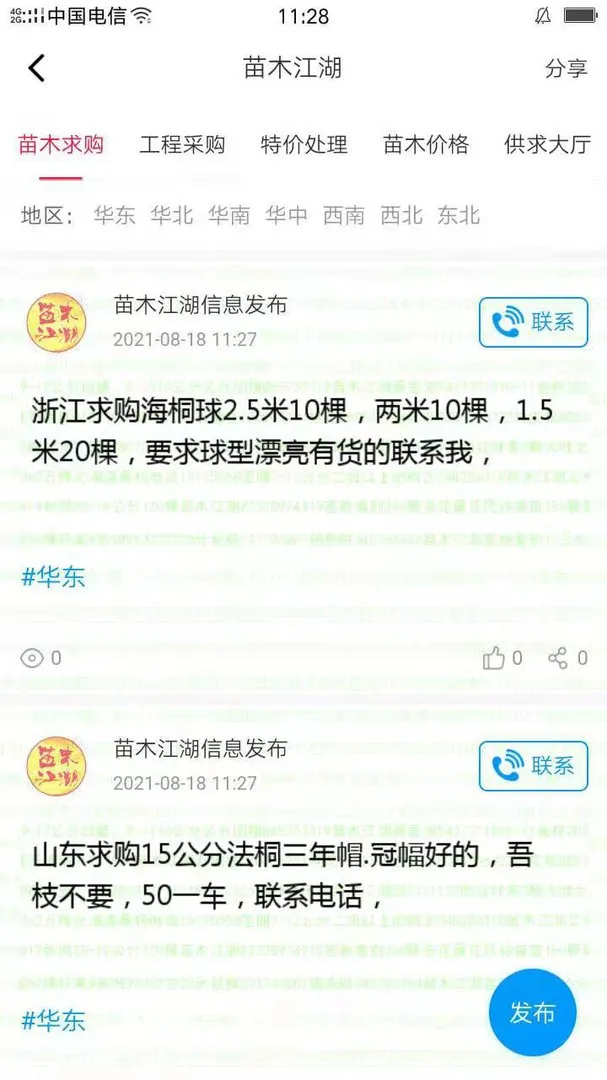Filter by region 华东

(x=114, y=215)
